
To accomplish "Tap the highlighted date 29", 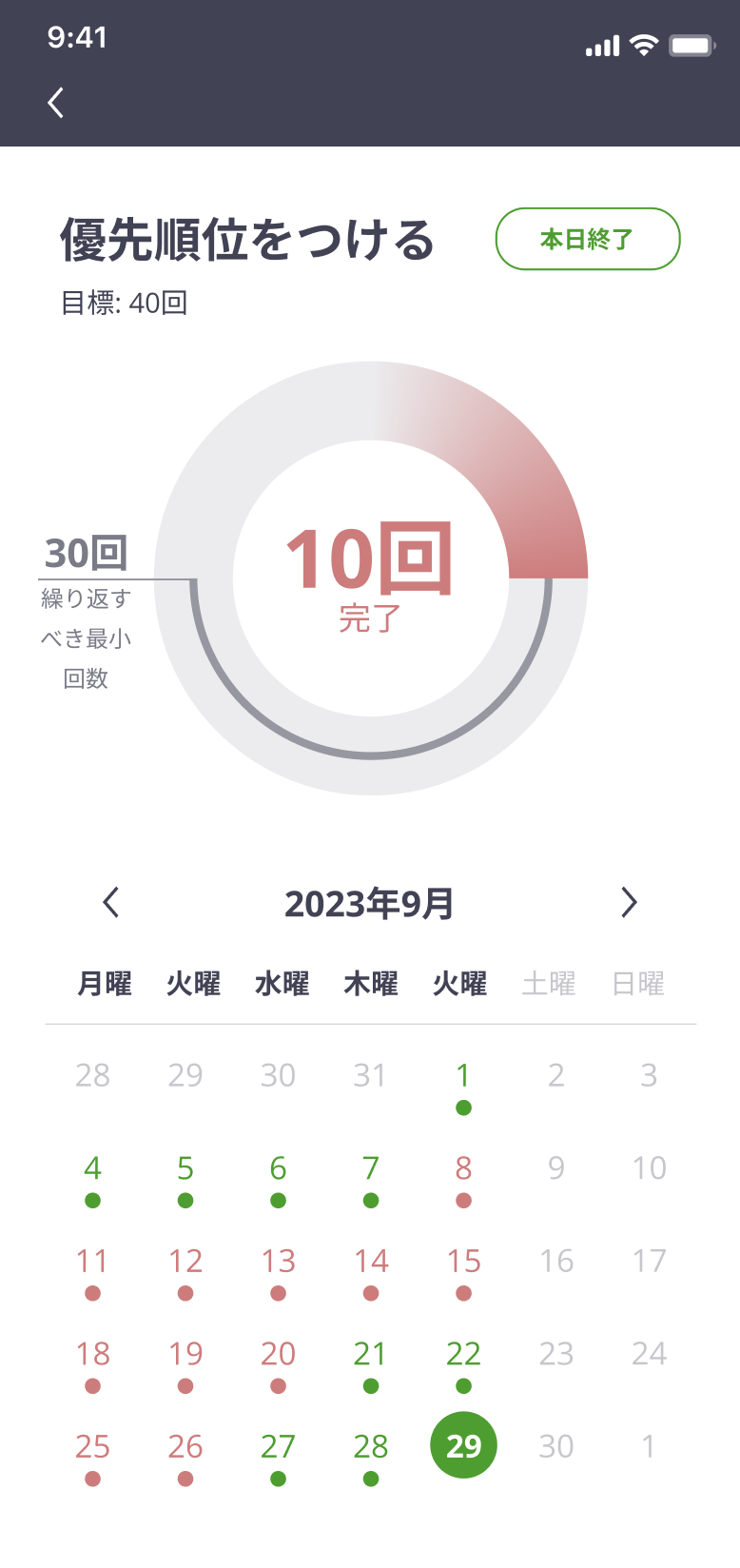I will pyautogui.click(x=463, y=1445).
